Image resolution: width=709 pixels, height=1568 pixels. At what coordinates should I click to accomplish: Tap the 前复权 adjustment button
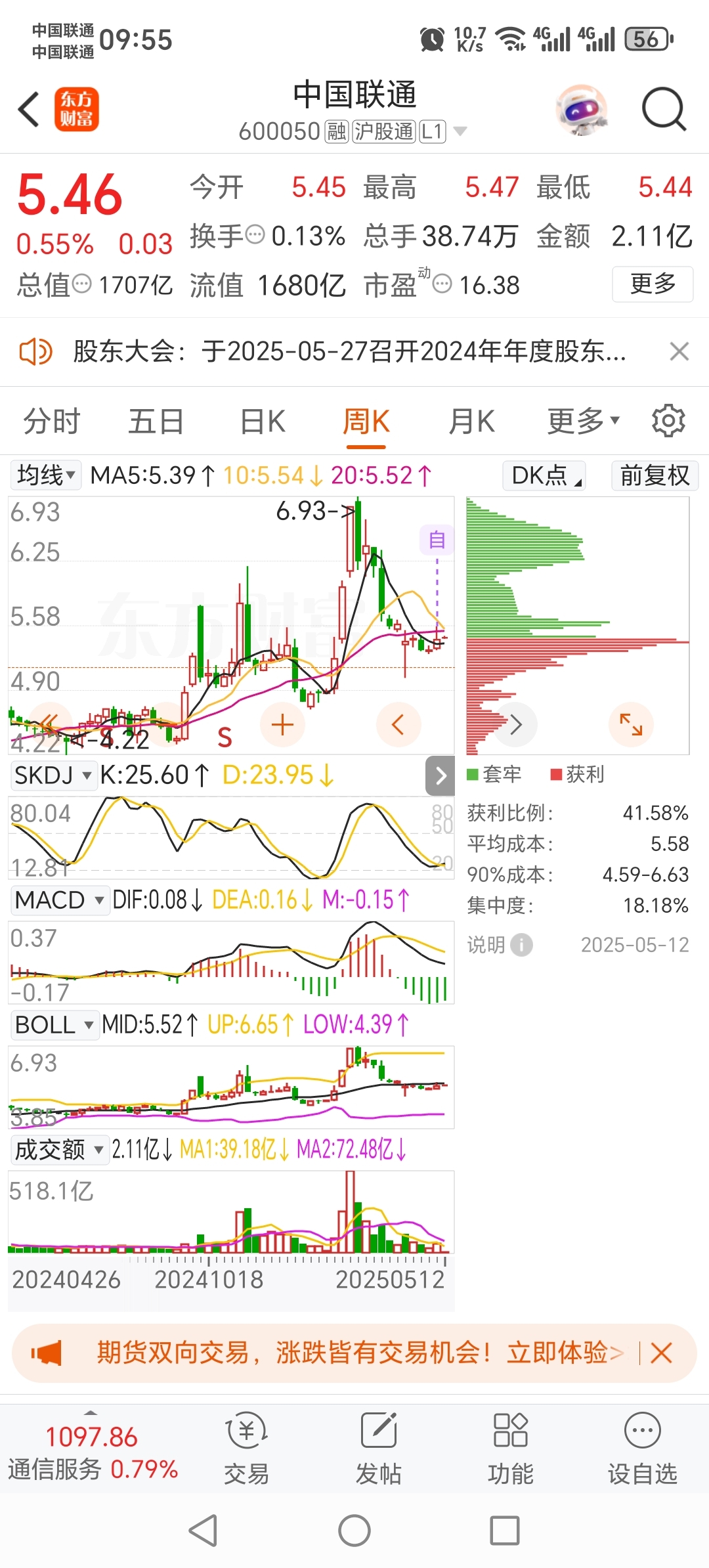[x=655, y=475]
